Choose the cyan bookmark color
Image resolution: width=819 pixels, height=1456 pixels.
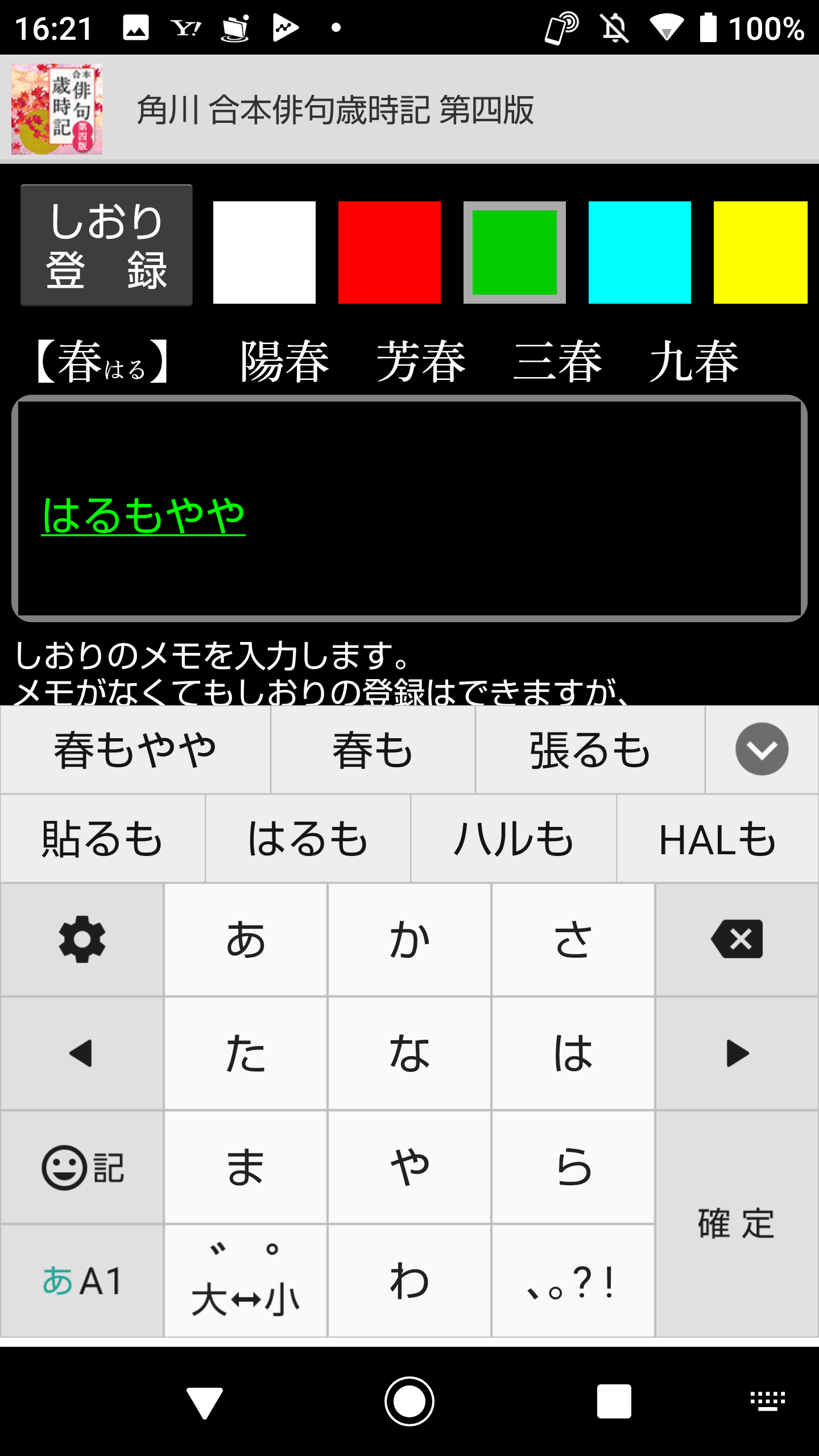pos(640,252)
